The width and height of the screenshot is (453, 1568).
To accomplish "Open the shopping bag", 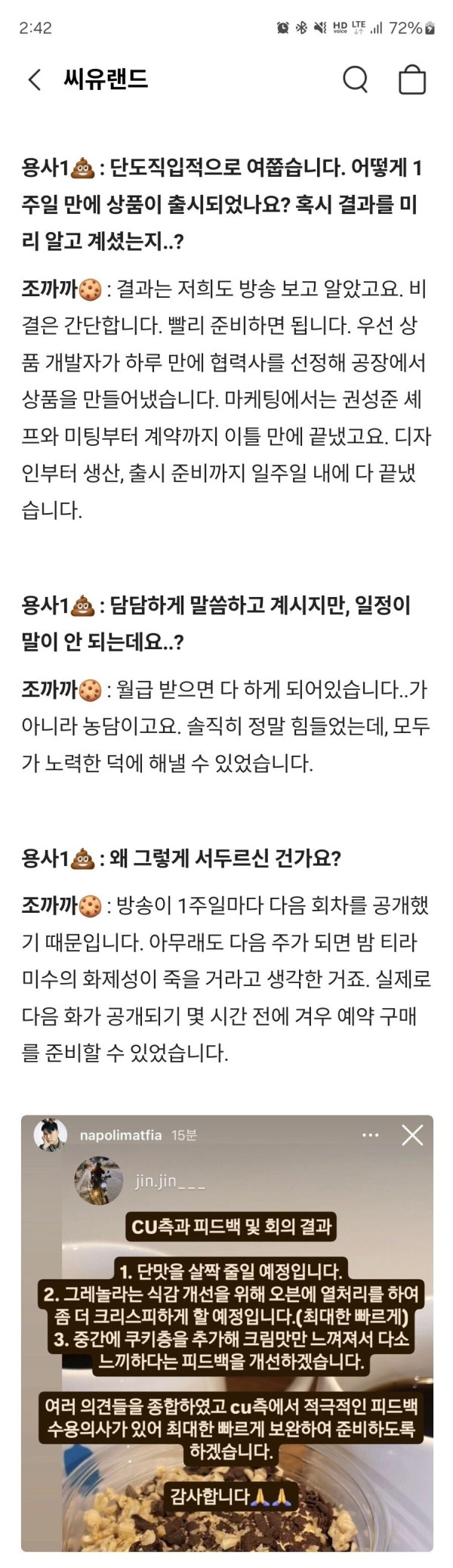I will pos(412,79).
